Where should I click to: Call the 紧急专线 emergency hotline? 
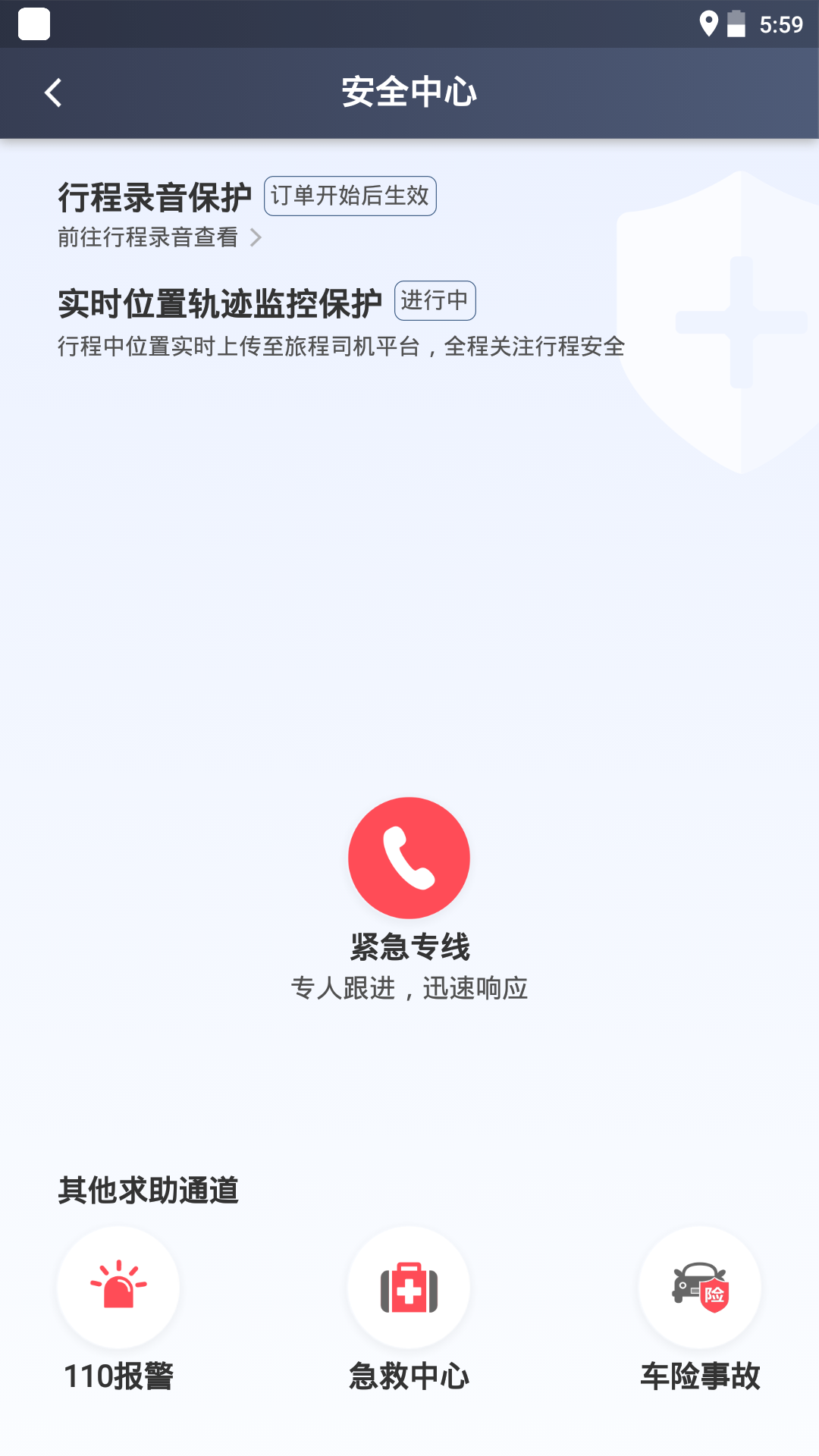(409, 858)
